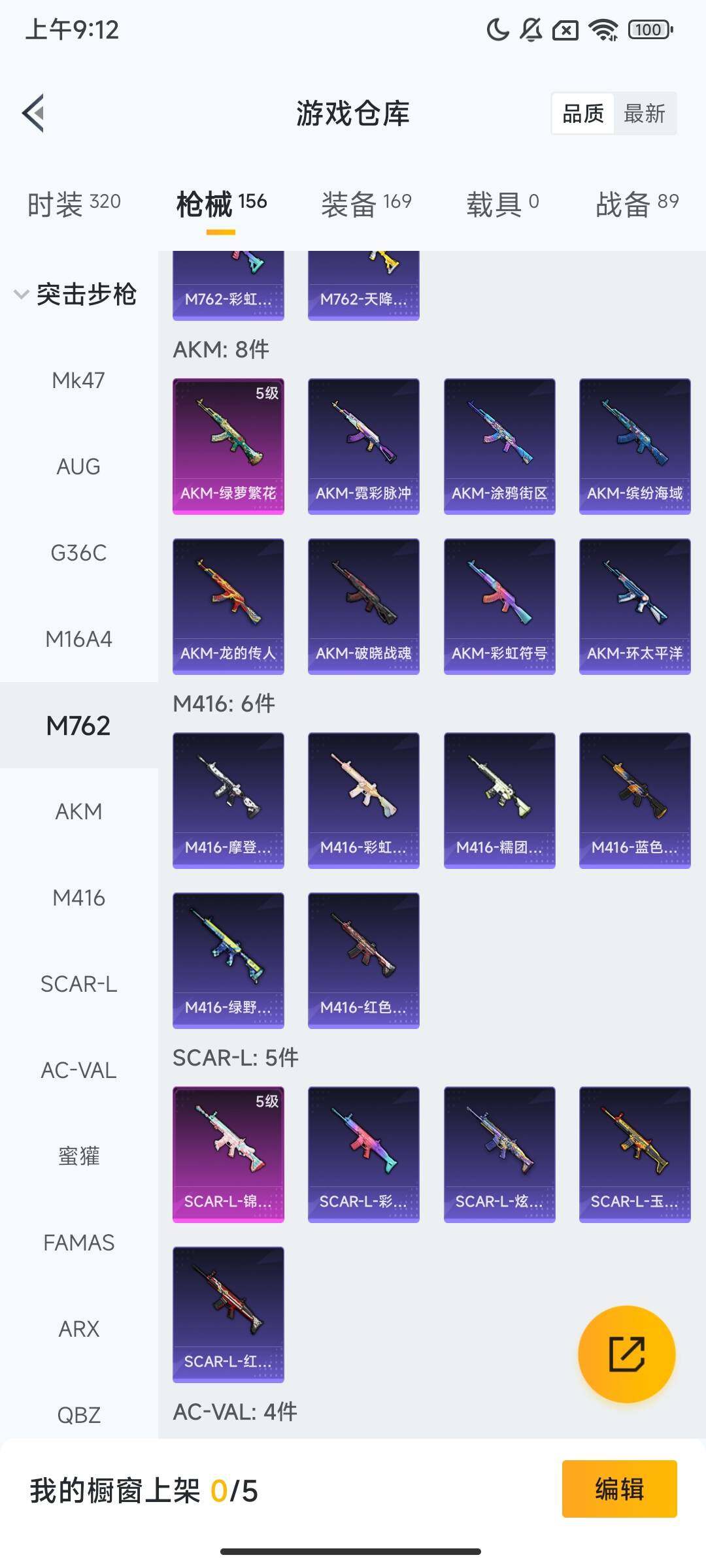Screen dimensions: 706x1568
Task: Switch to the 时装 tab
Action: click(x=73, y=204)
